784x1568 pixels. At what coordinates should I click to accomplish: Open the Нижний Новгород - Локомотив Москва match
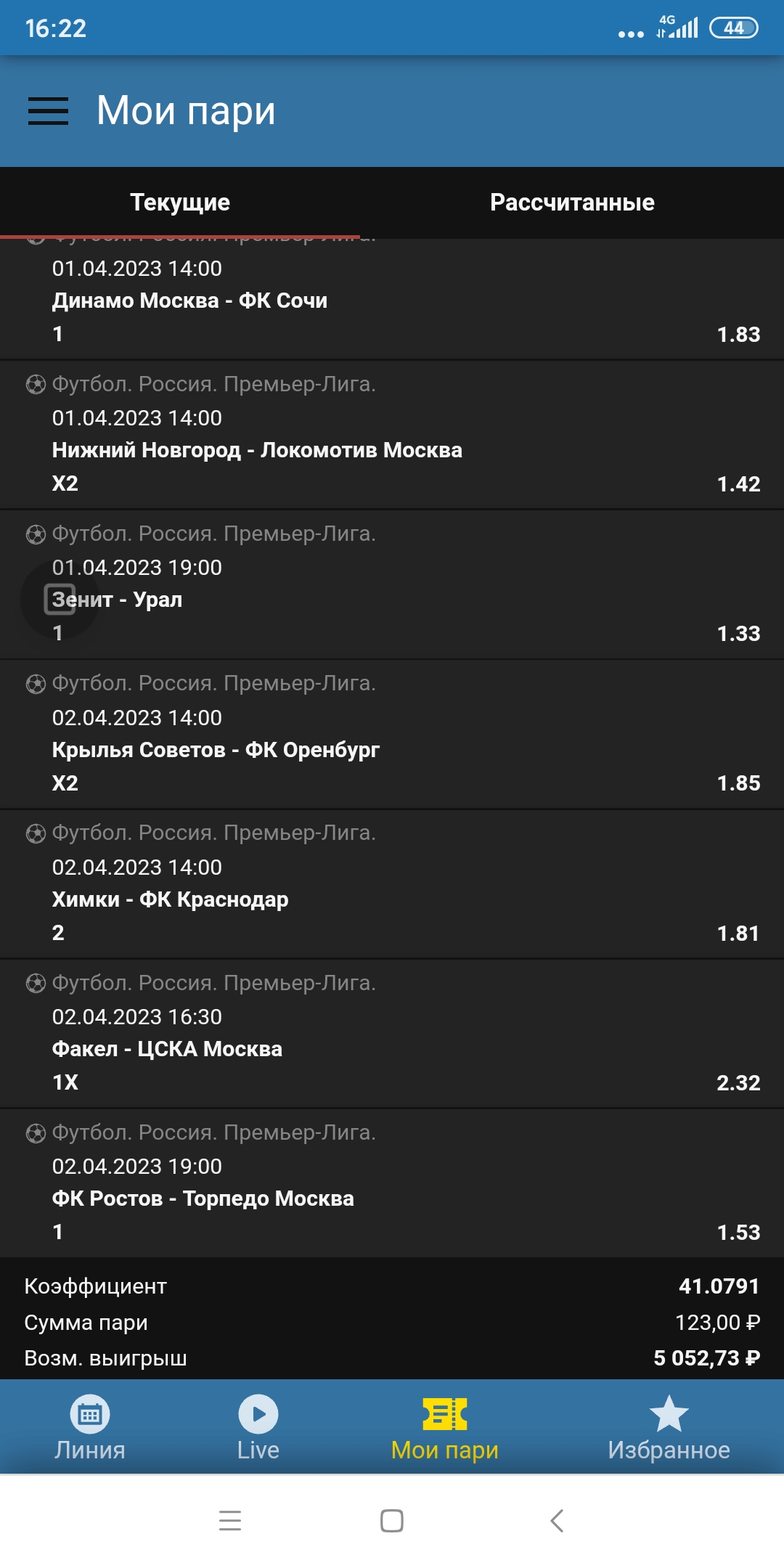pyautogui.click(x=257, y=450)
